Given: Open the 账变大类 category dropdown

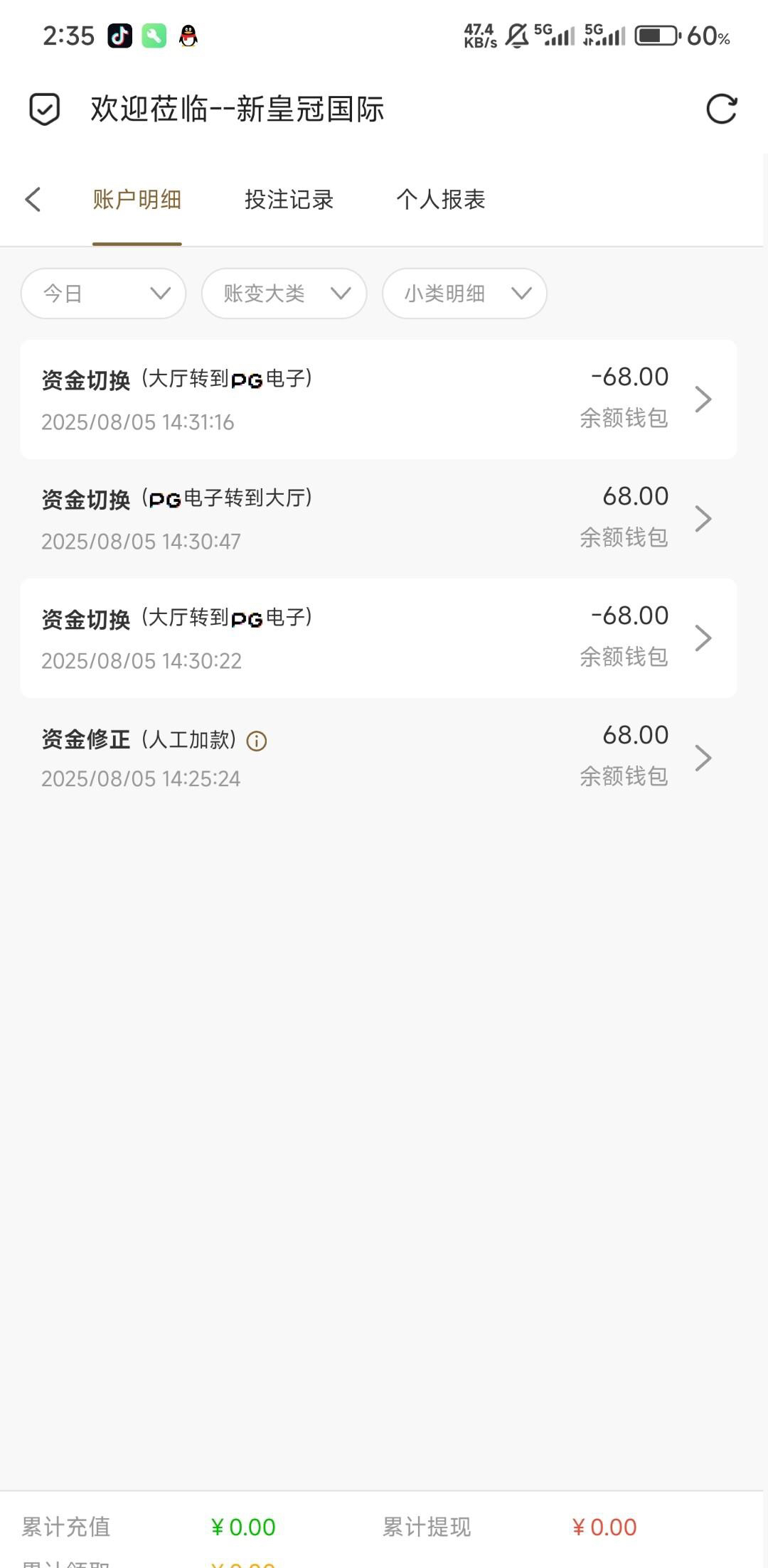Looking at the screenshot, I should (x=284, y=294).
